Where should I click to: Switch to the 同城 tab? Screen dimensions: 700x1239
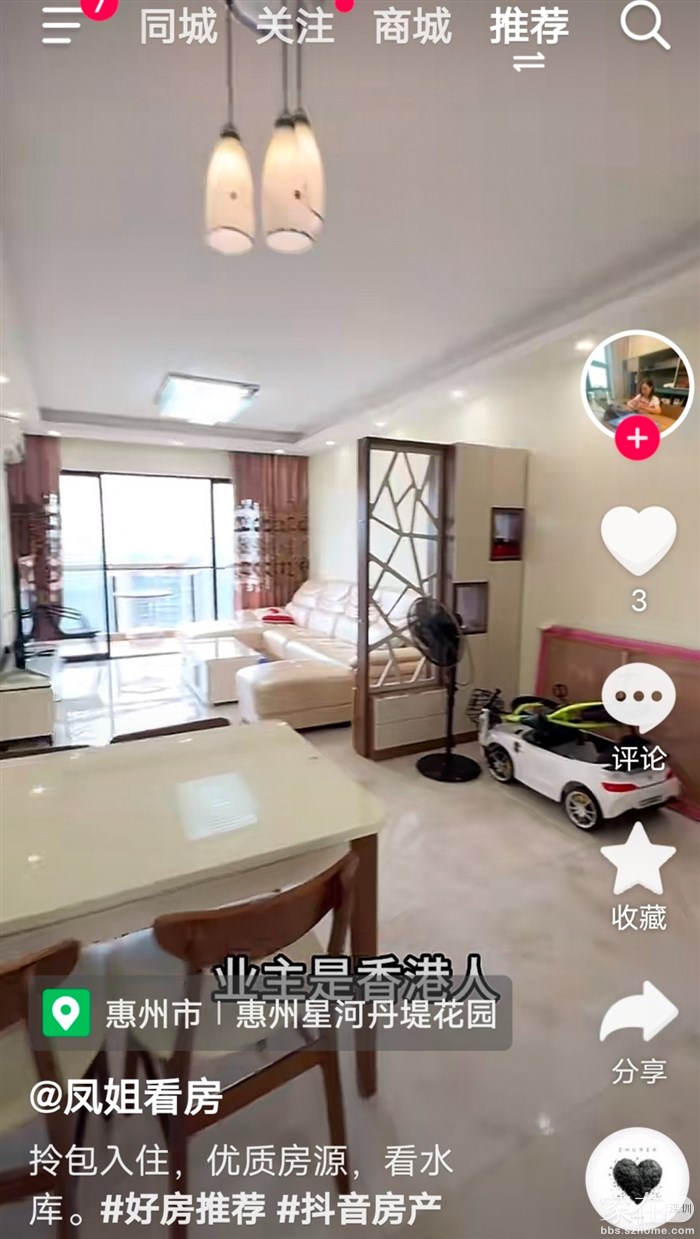178,27
